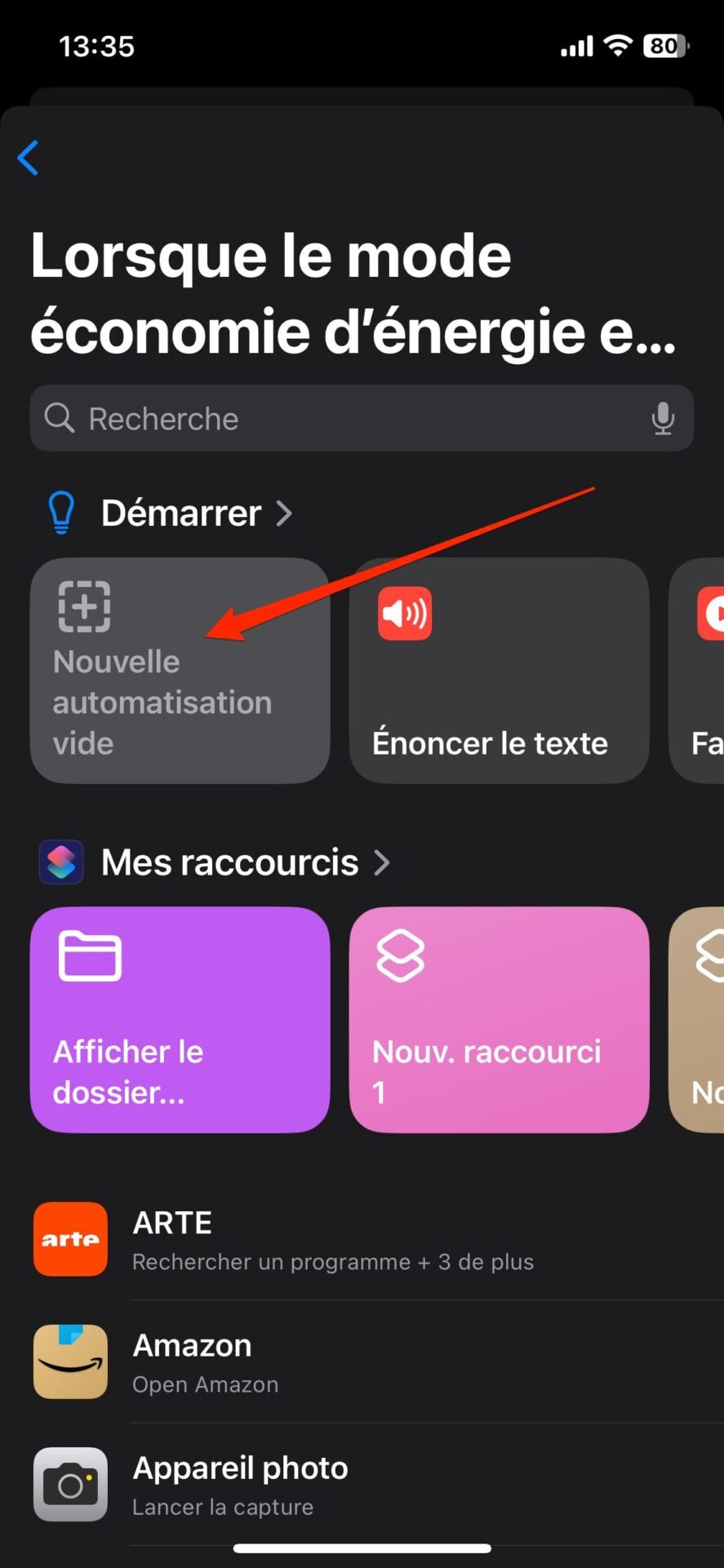
Task: Pick the Nouv. raccourci 1 shortcut
Action: (499, 1019)
